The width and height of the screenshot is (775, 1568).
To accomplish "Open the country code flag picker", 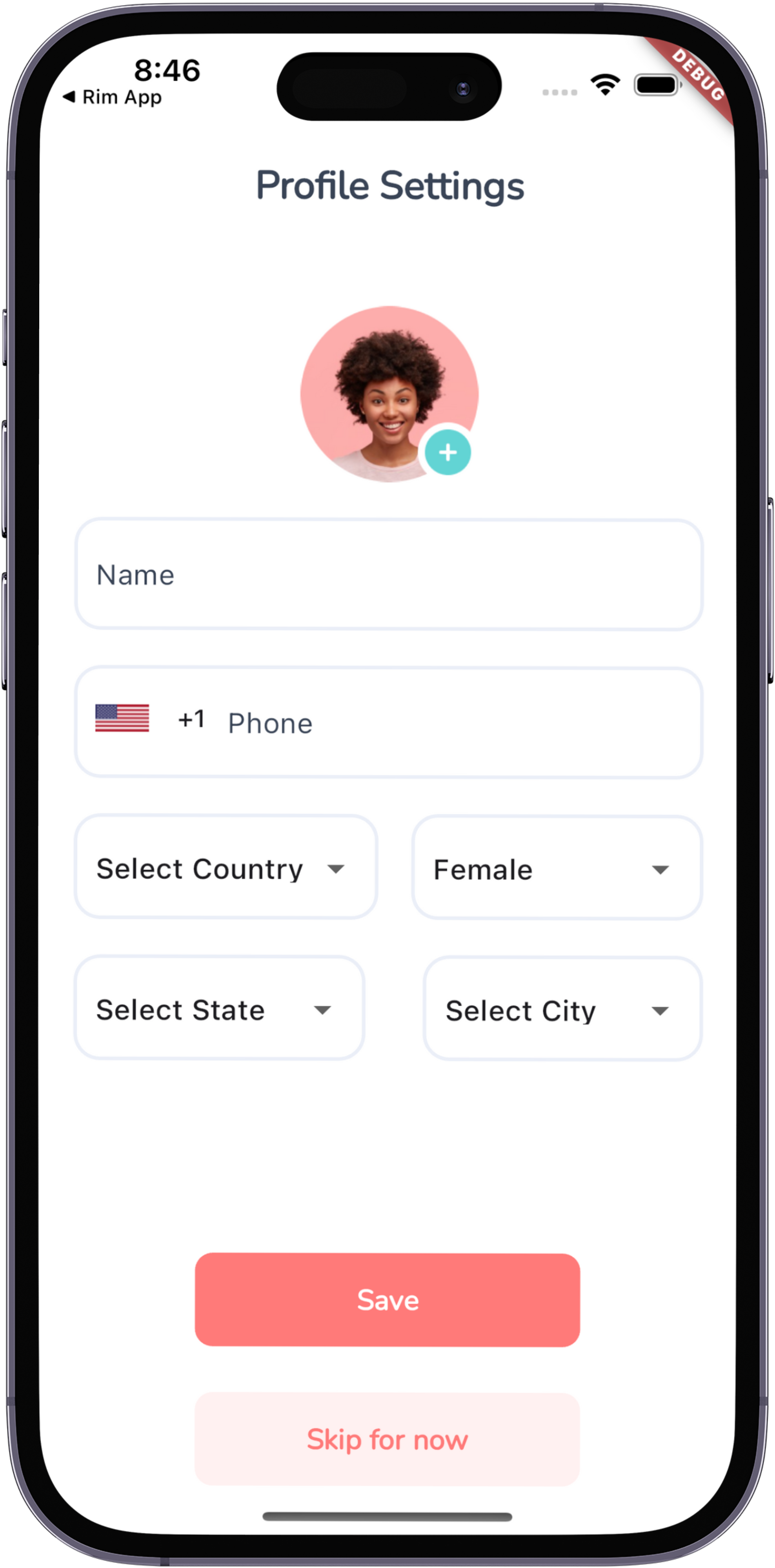I will click(x=122, y=718).
